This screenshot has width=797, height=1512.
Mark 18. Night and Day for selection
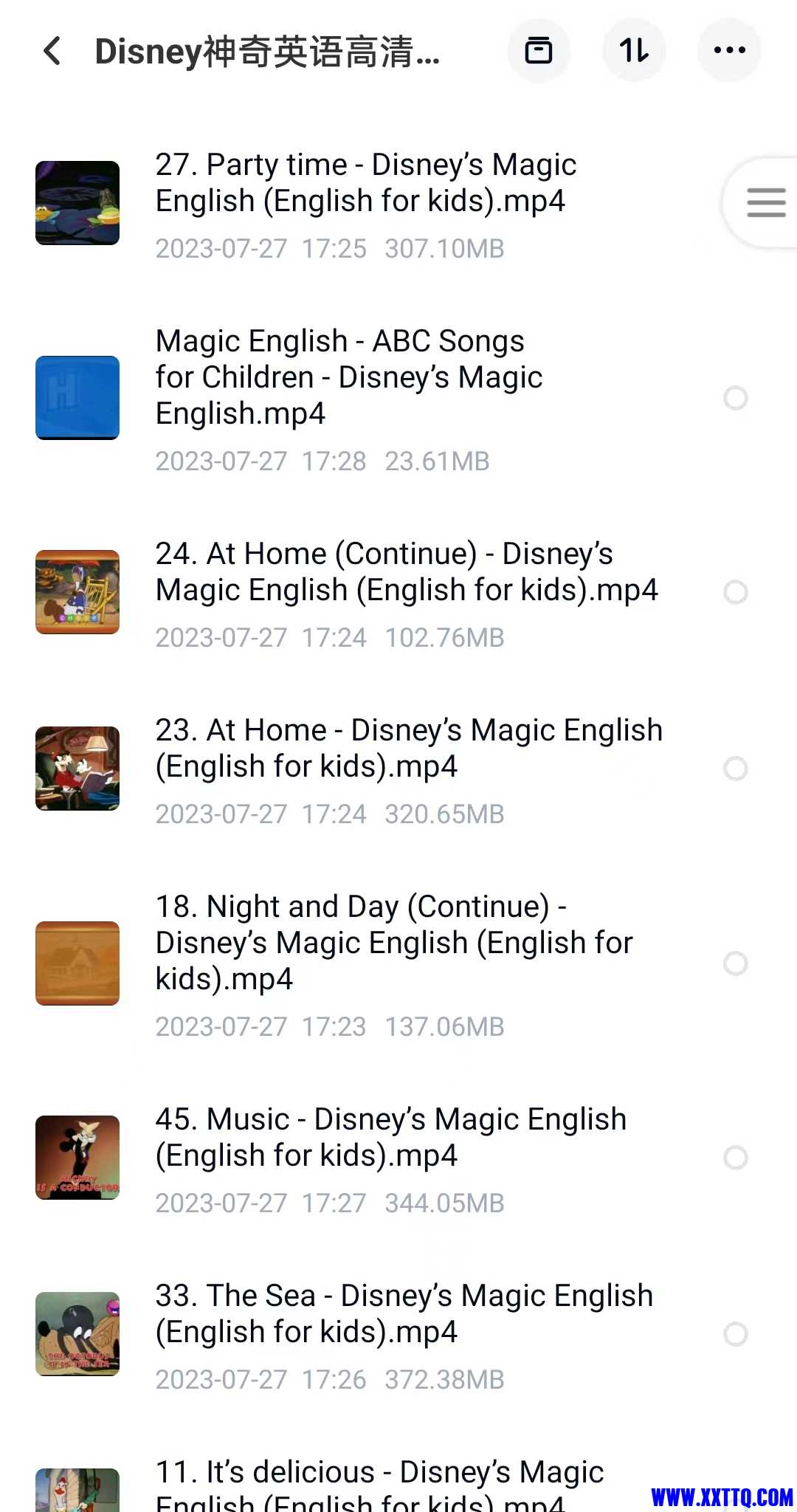(x=736, y=963)
